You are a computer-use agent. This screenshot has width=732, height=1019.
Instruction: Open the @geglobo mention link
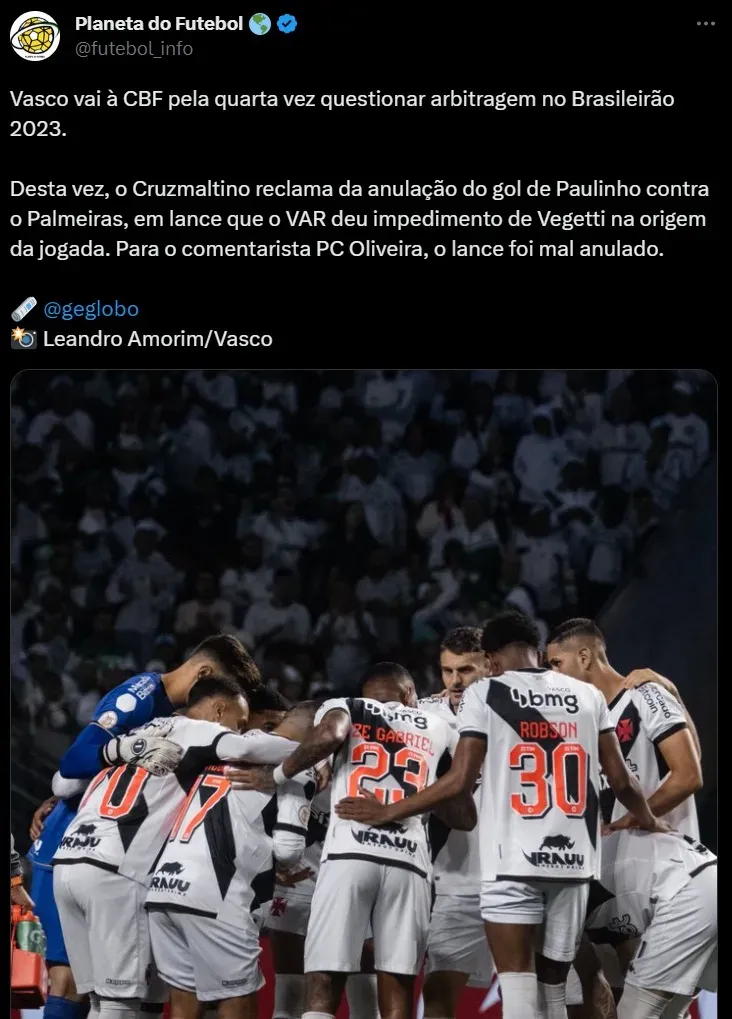click(x=91, y=309)
